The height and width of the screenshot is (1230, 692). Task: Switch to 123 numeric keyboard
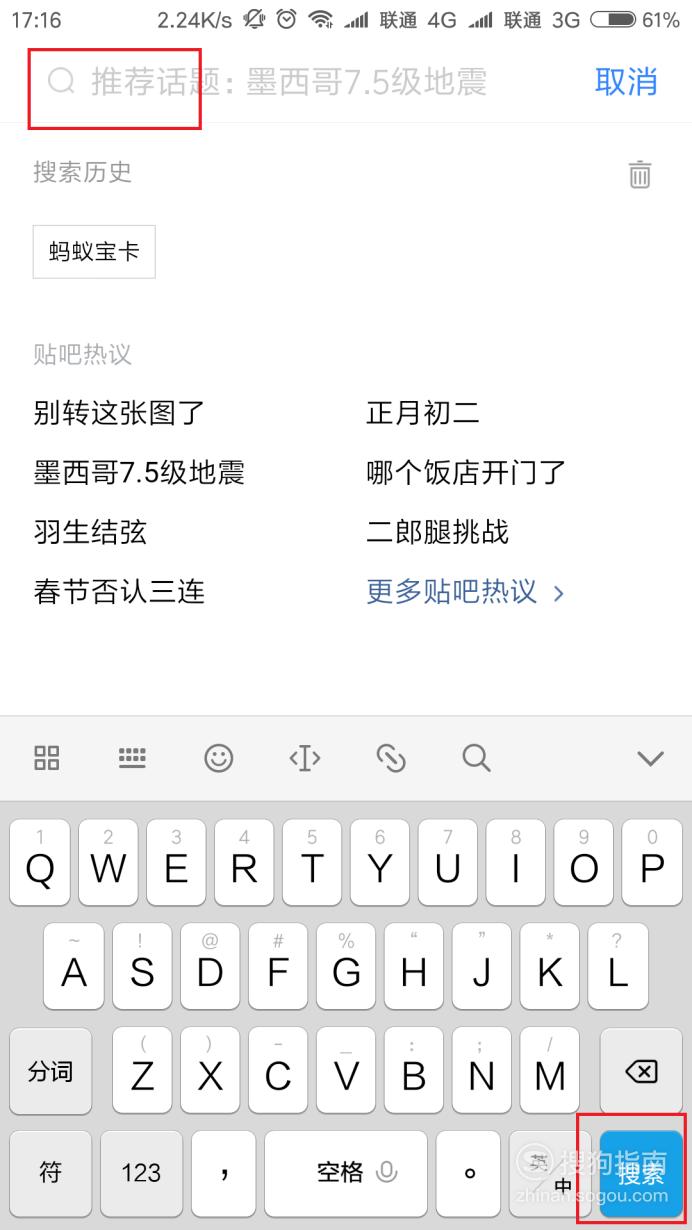pos(141,1174)
